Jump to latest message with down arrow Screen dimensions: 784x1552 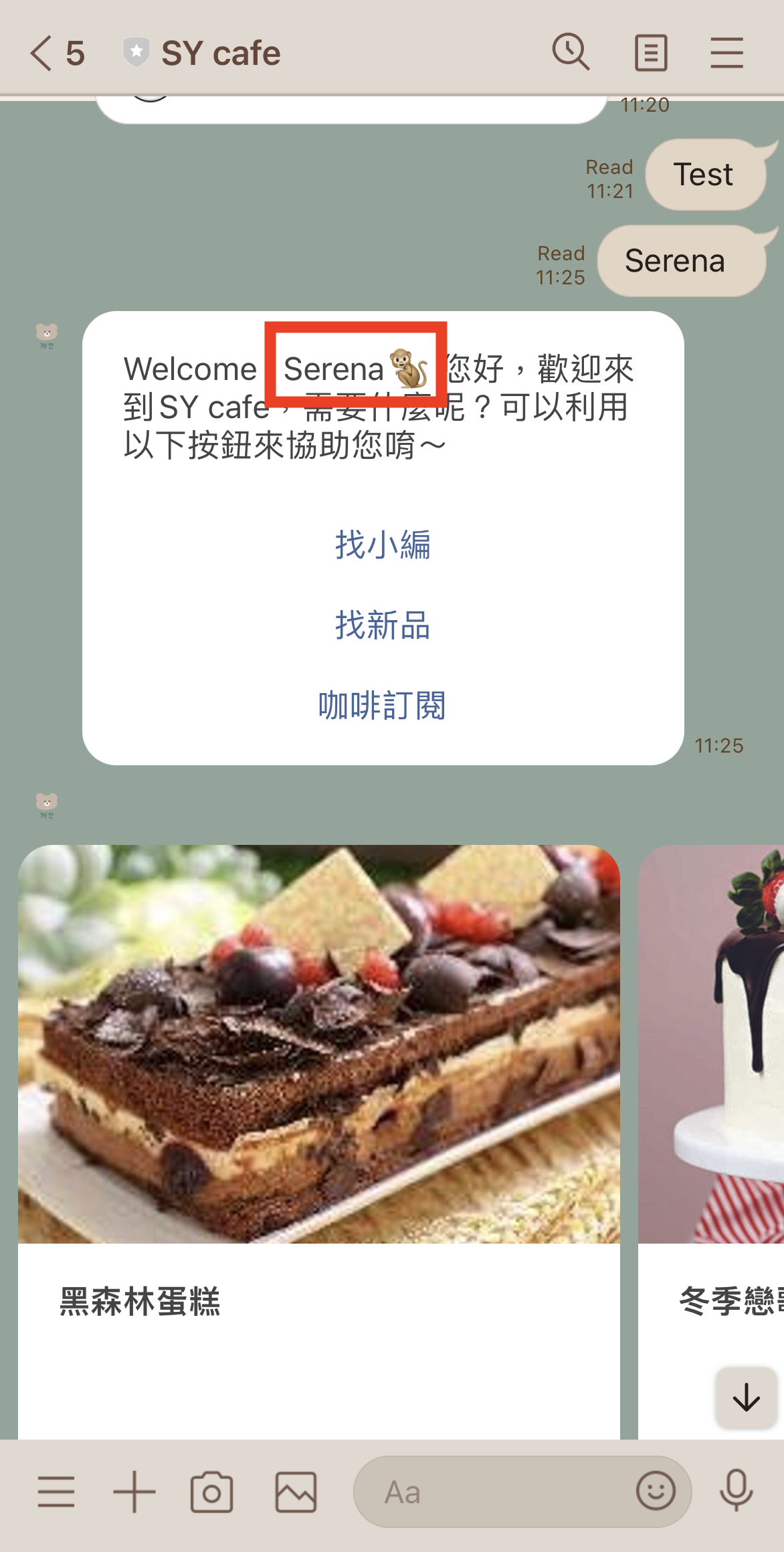(x=747, y=1398)
